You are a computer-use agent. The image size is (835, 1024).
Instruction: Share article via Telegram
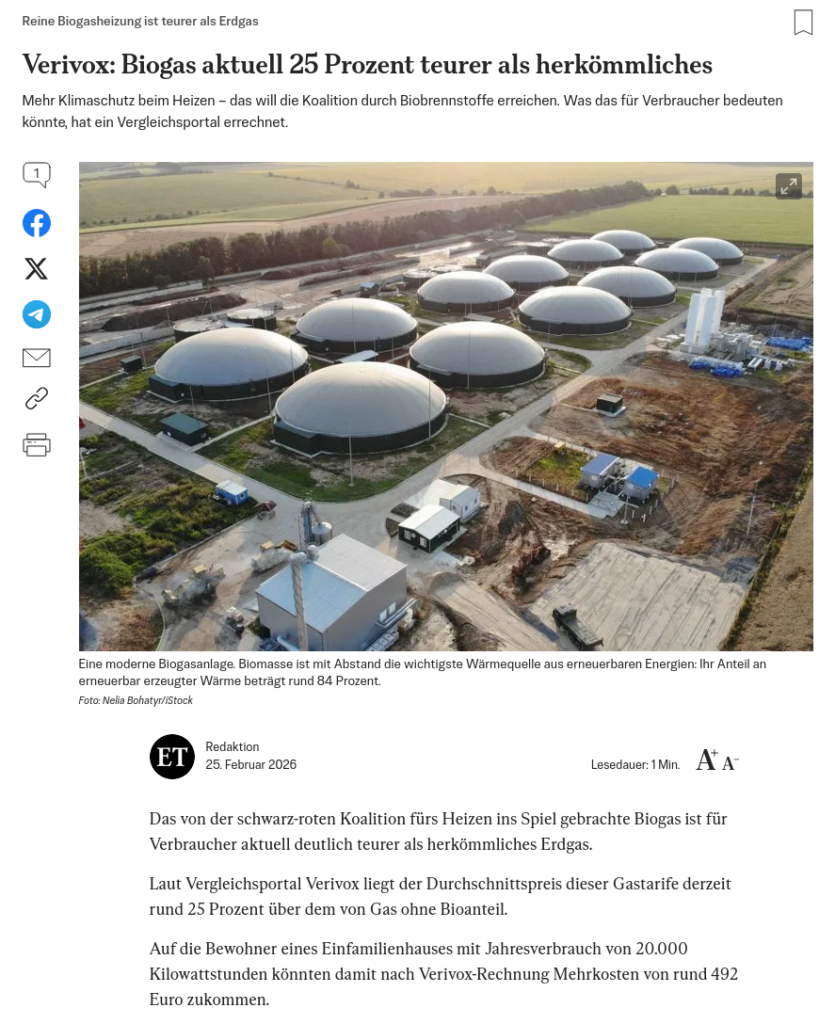tap(36, 314)
